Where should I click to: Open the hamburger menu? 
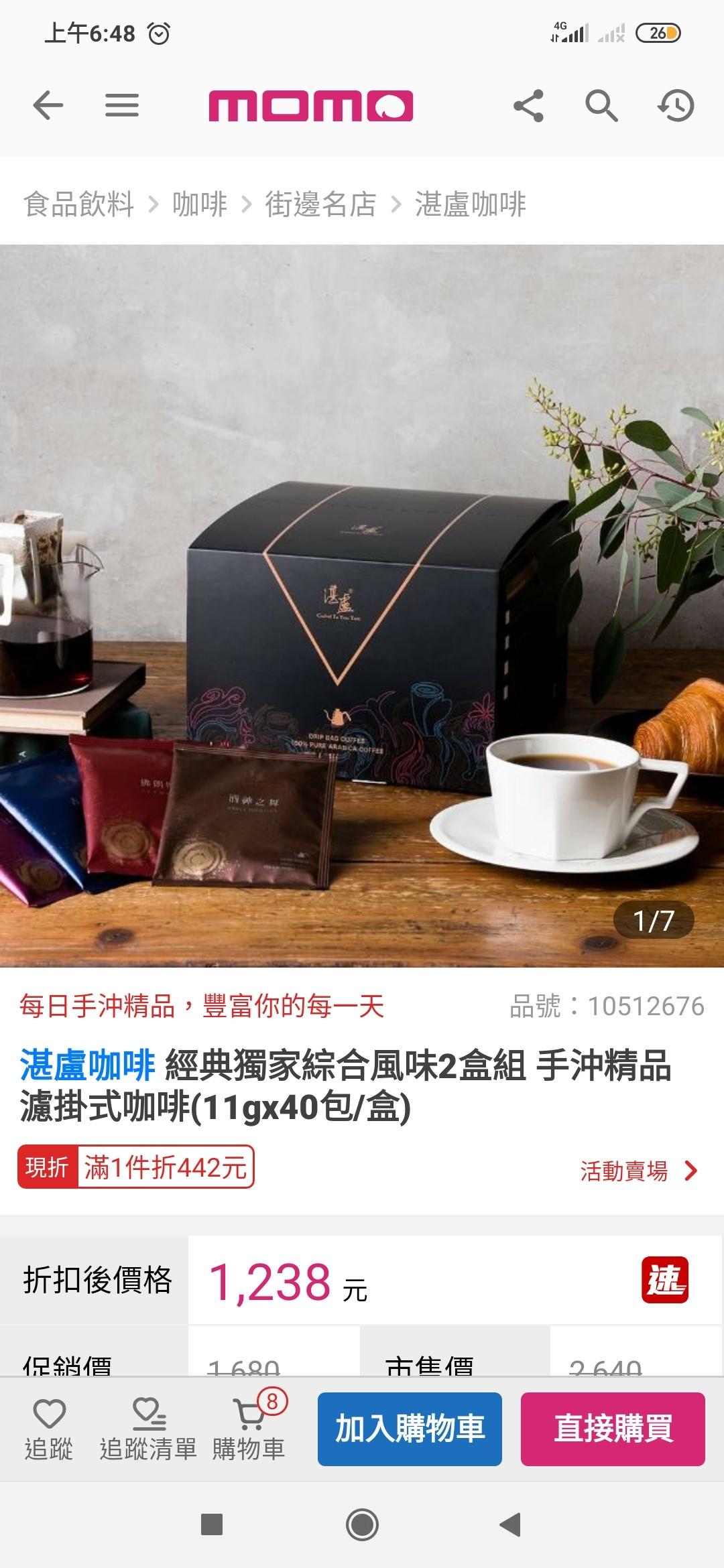pyautogui.click(x=122, y=106)
